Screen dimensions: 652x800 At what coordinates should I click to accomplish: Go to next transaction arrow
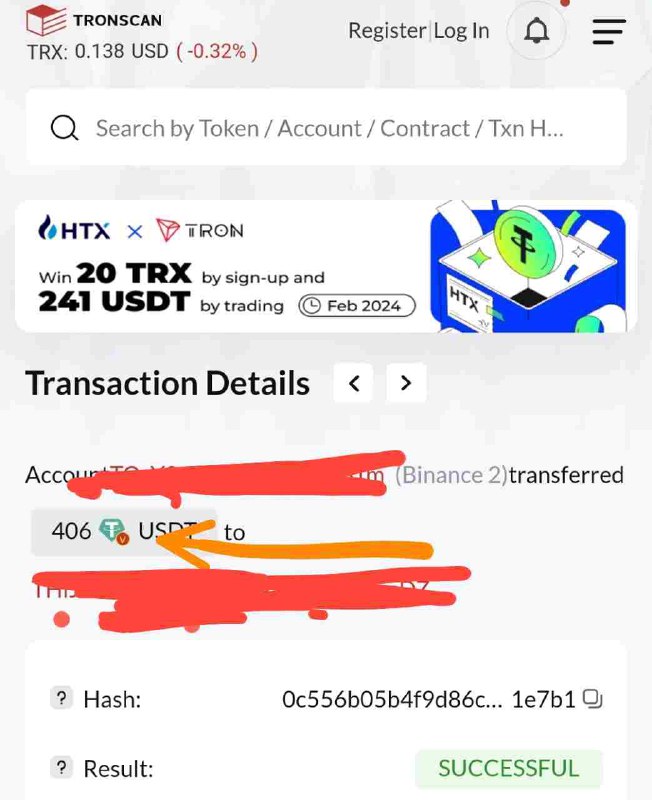(x=405, y=383)
